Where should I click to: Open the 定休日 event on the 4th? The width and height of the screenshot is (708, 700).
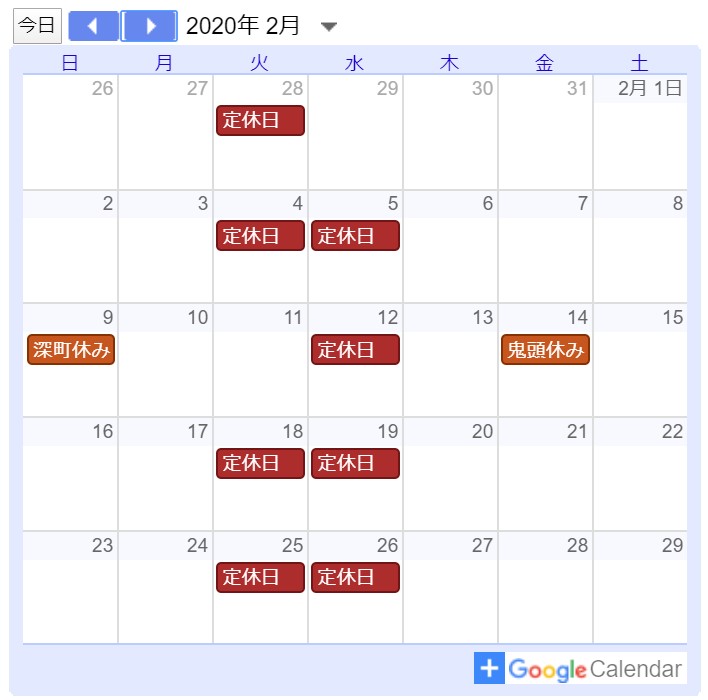(x=260, y=236)
